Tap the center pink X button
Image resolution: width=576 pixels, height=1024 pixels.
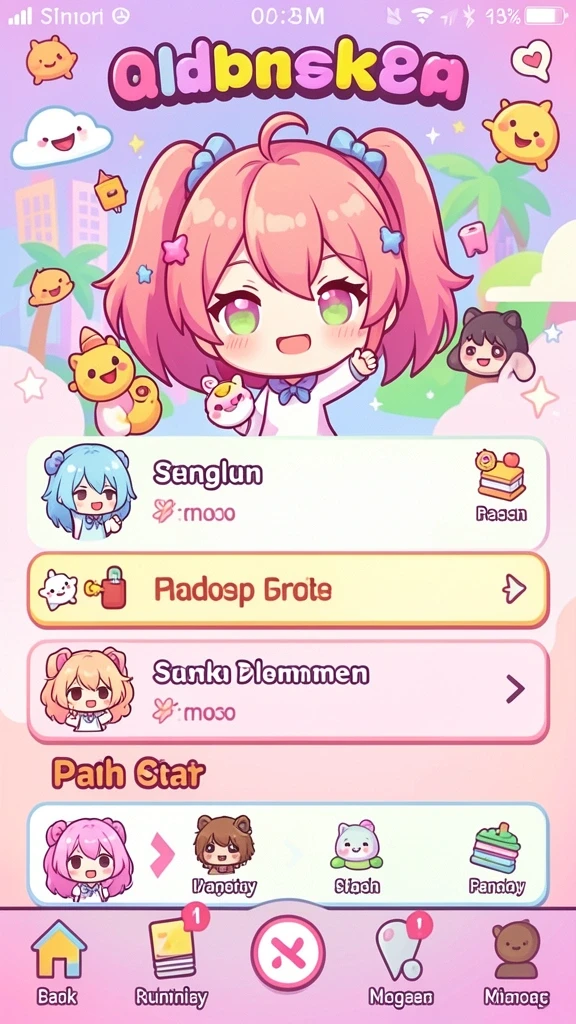[x=288, y=952]
